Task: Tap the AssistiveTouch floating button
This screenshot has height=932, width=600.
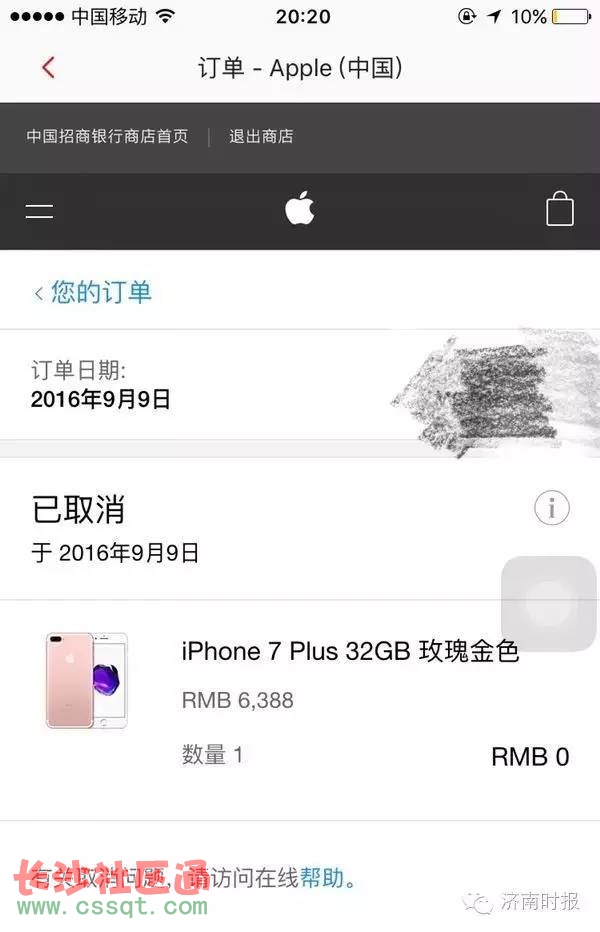Action: tap(548, 604)
